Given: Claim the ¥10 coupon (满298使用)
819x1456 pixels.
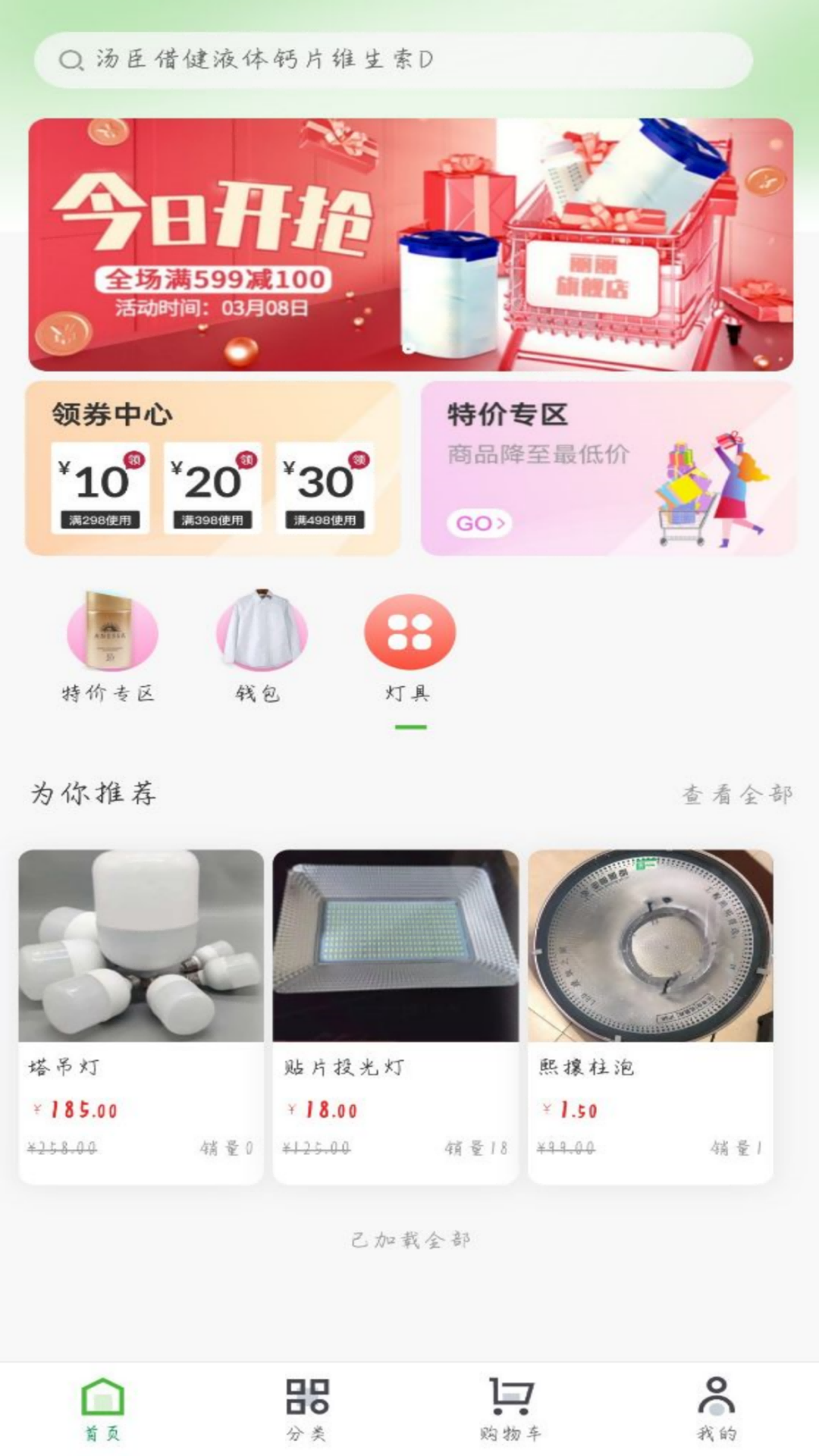Looking at the screenshot, I should pos(100,488).
